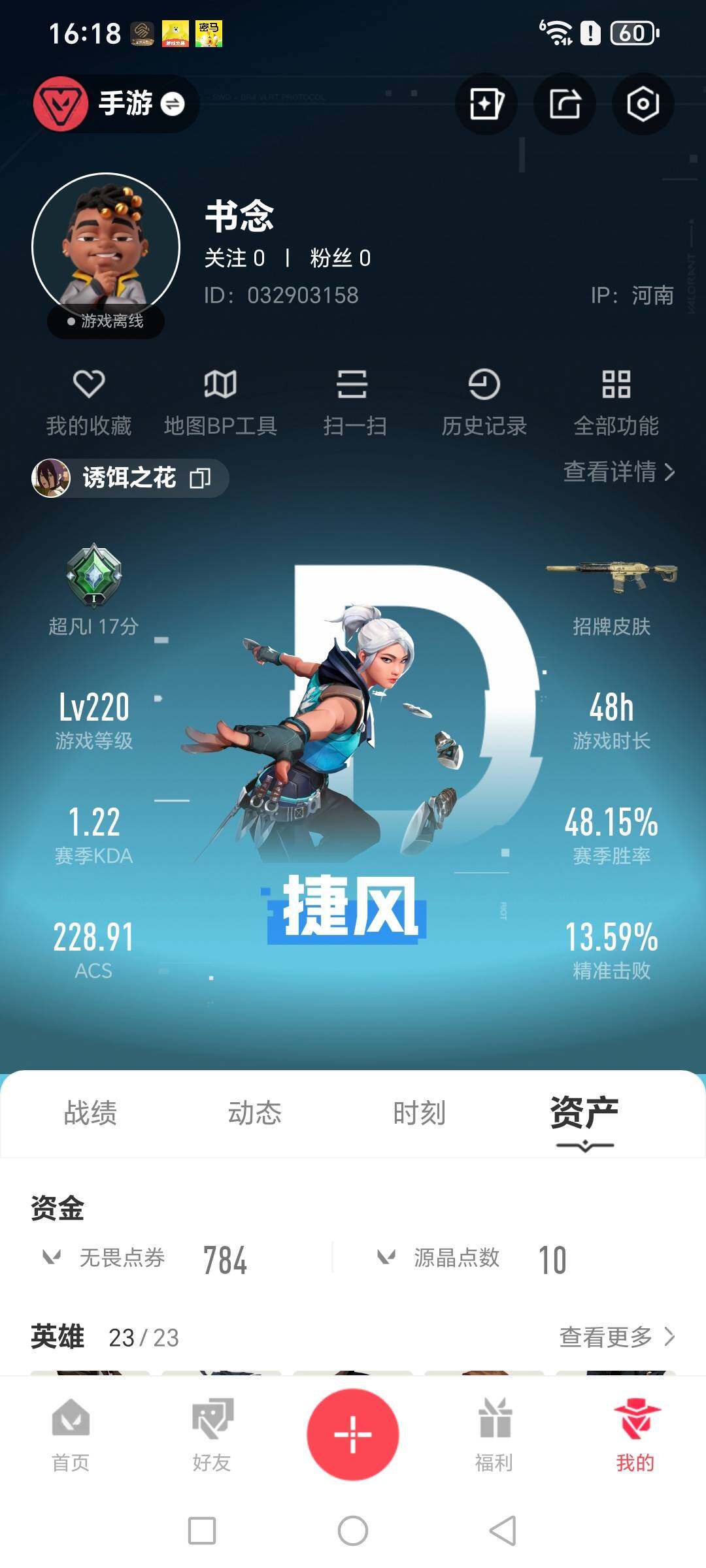Go to 首页 home tab
This screenshot has height=1568, width=706.
[x=71, y=1435]
